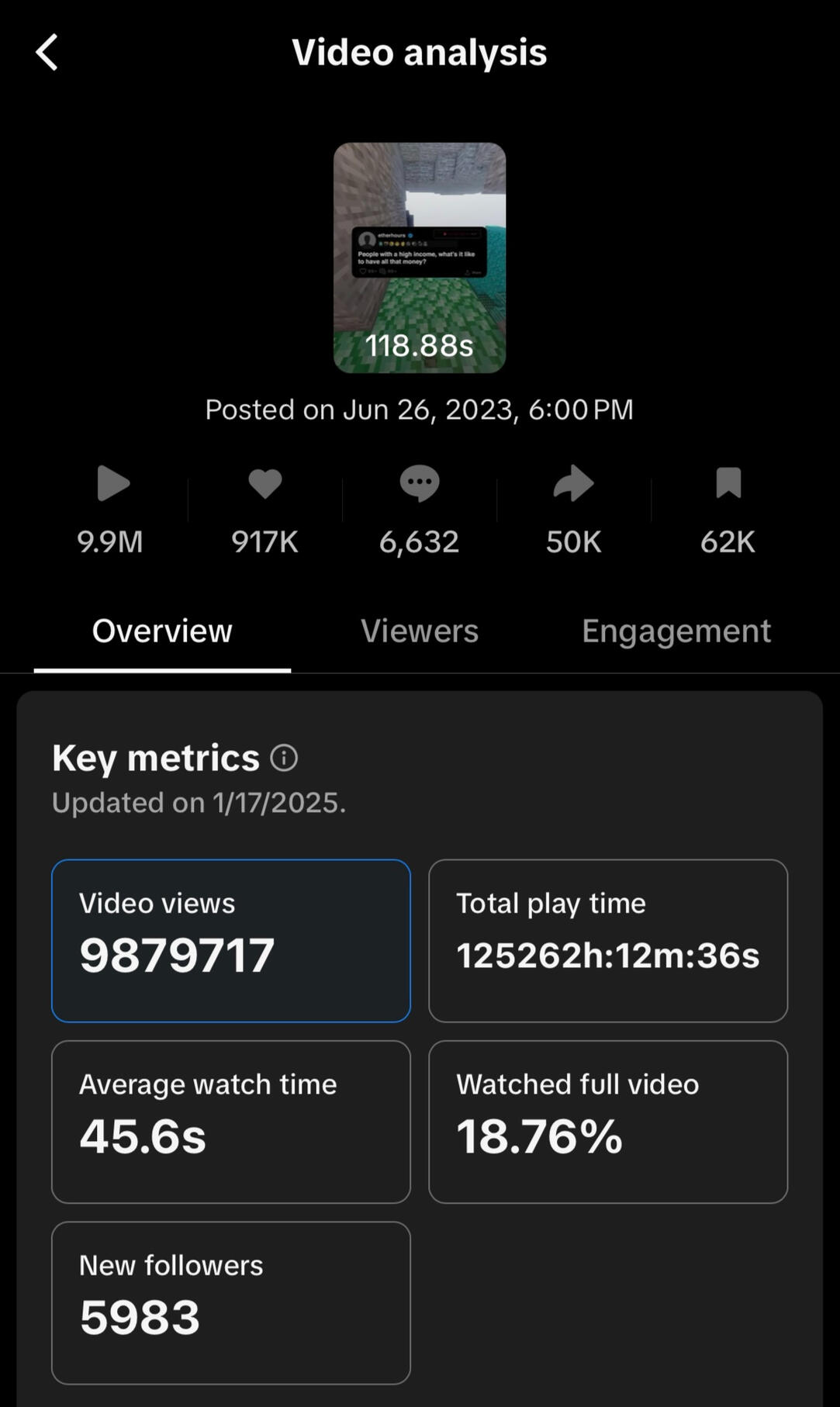840x1407 pixels.
Task: Go back from Video analysis
Action: (47, 53)
